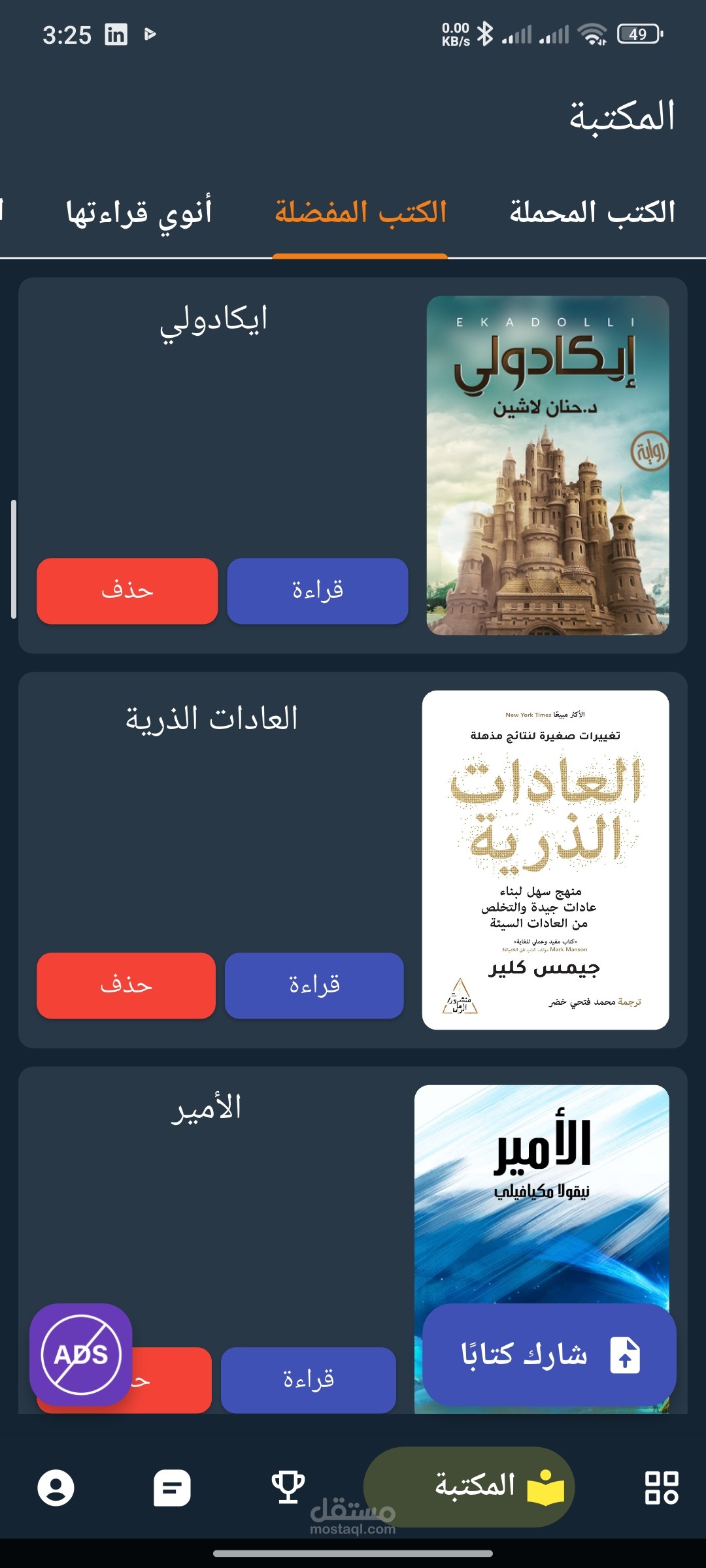Open the profile icon in bottom bar

pyautogui.click(x=56, y=1488)
